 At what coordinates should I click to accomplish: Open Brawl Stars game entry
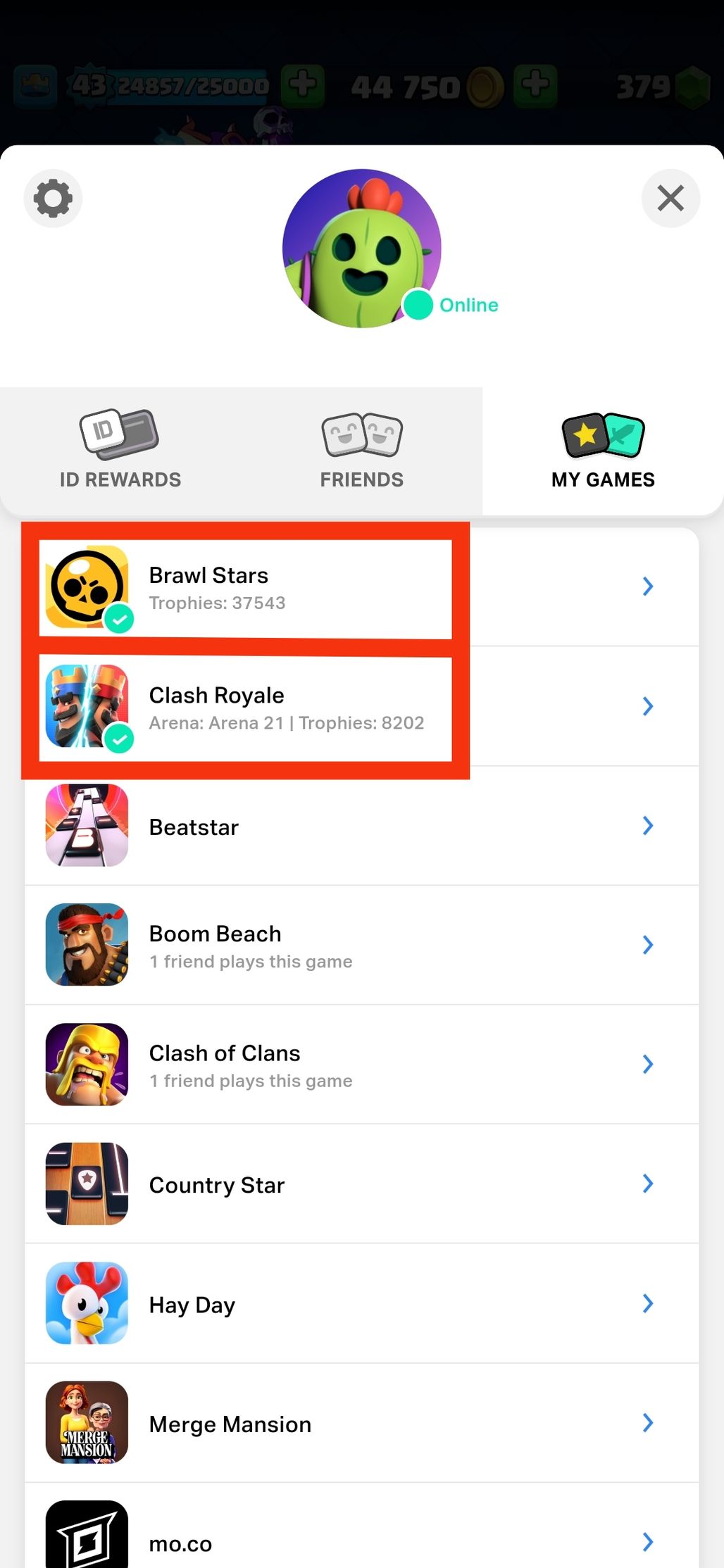point(361,587)
